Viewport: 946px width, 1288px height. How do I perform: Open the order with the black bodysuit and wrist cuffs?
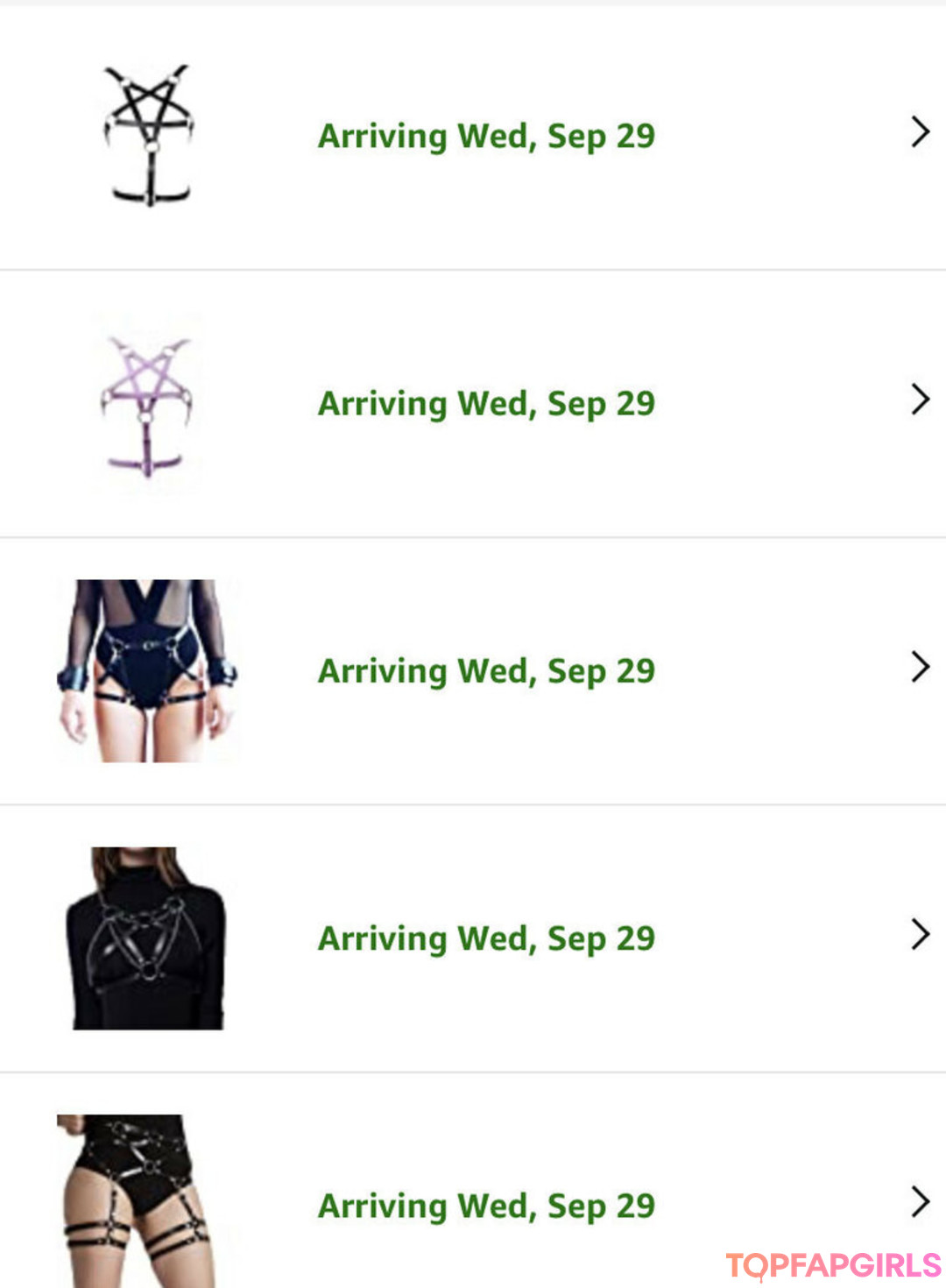(x=486, y=671)
